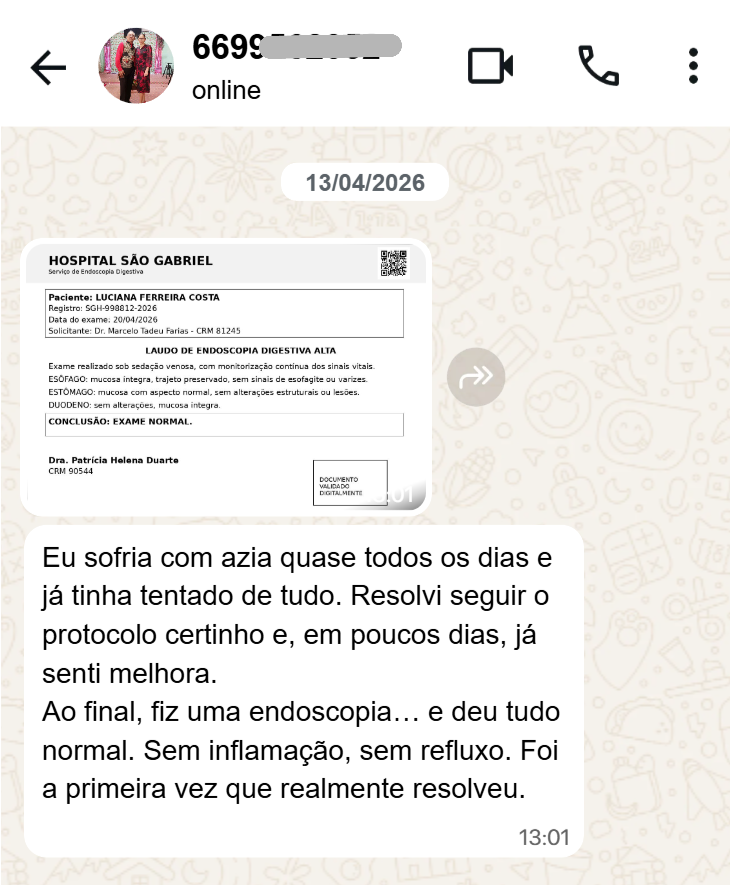Start a video call
This screenshot has width=730, height=885.
pyautogui.click(x=490, y=66)
